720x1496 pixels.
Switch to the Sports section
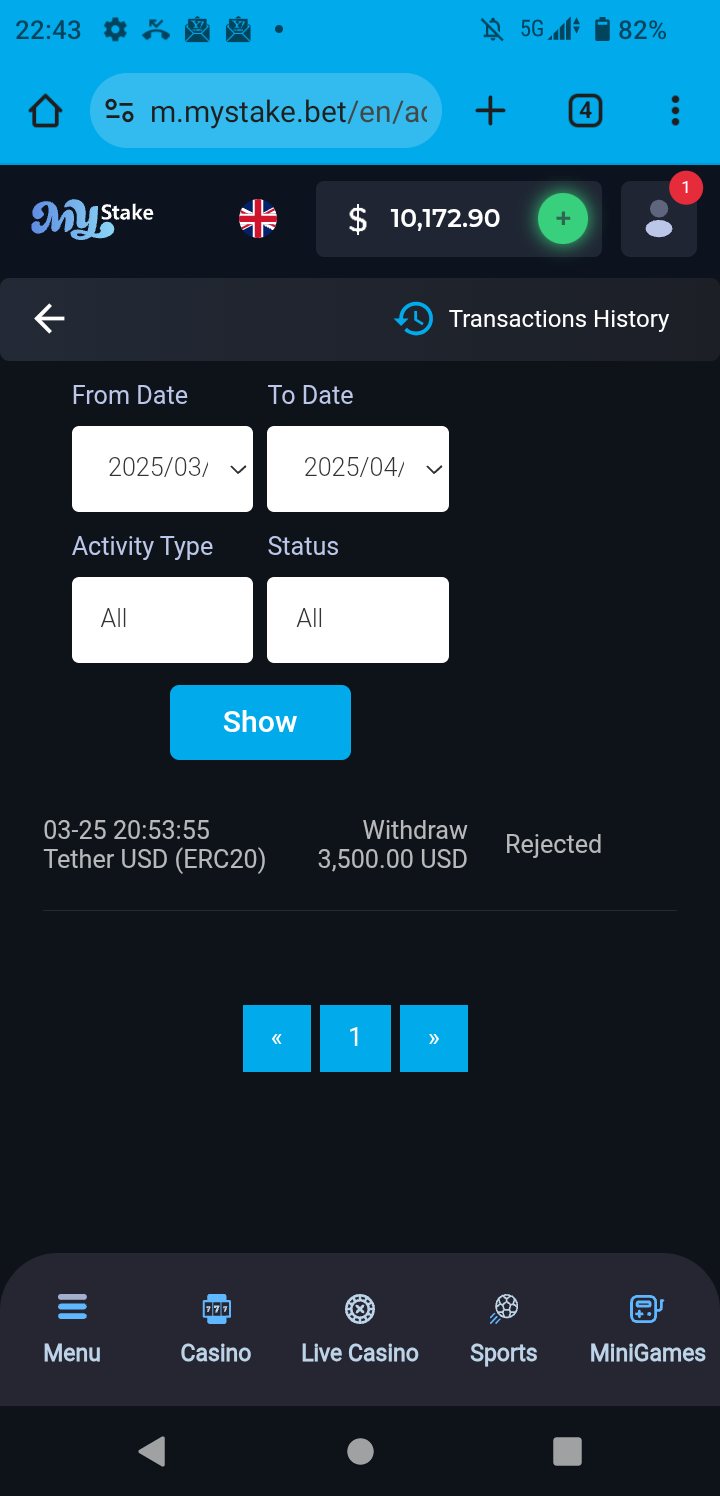pyautogui.click(x=504, y=1328)
